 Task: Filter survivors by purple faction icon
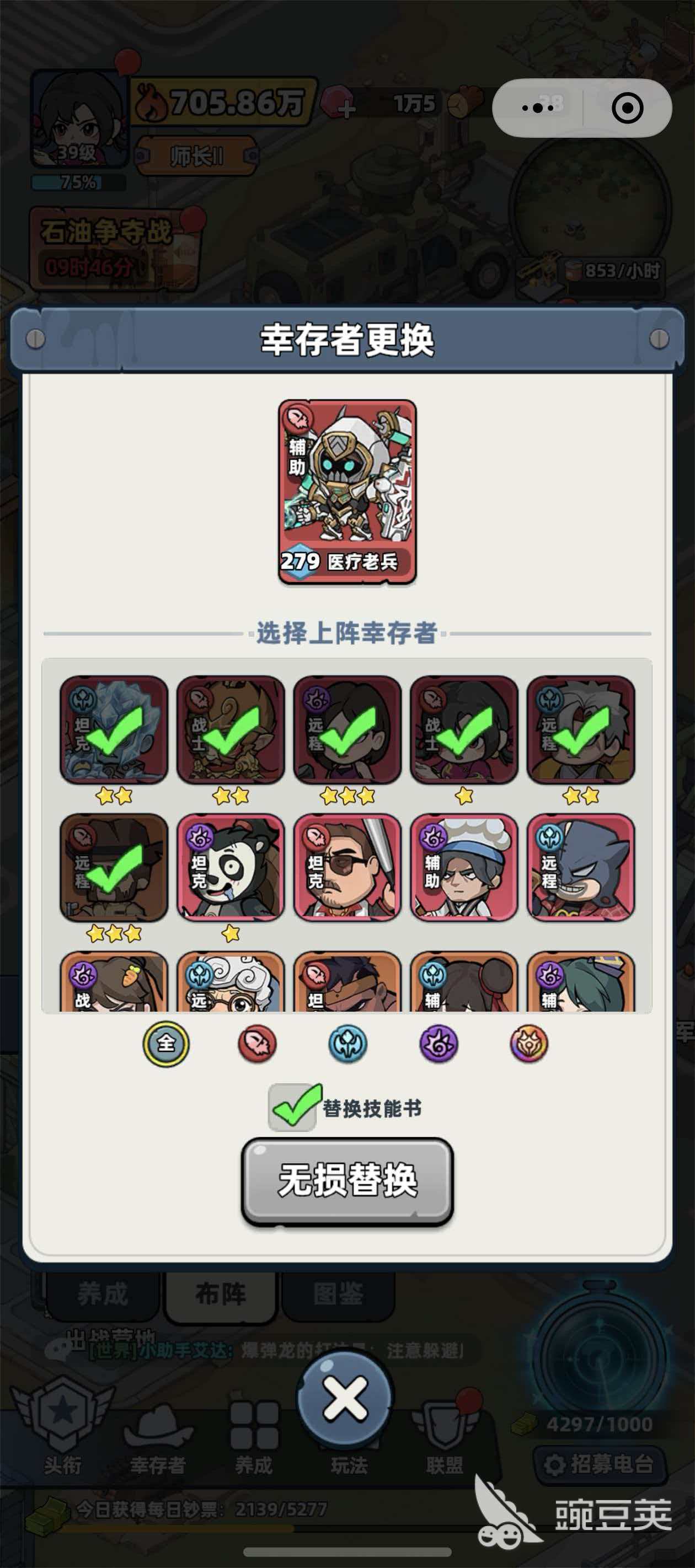click(439, 1043)
